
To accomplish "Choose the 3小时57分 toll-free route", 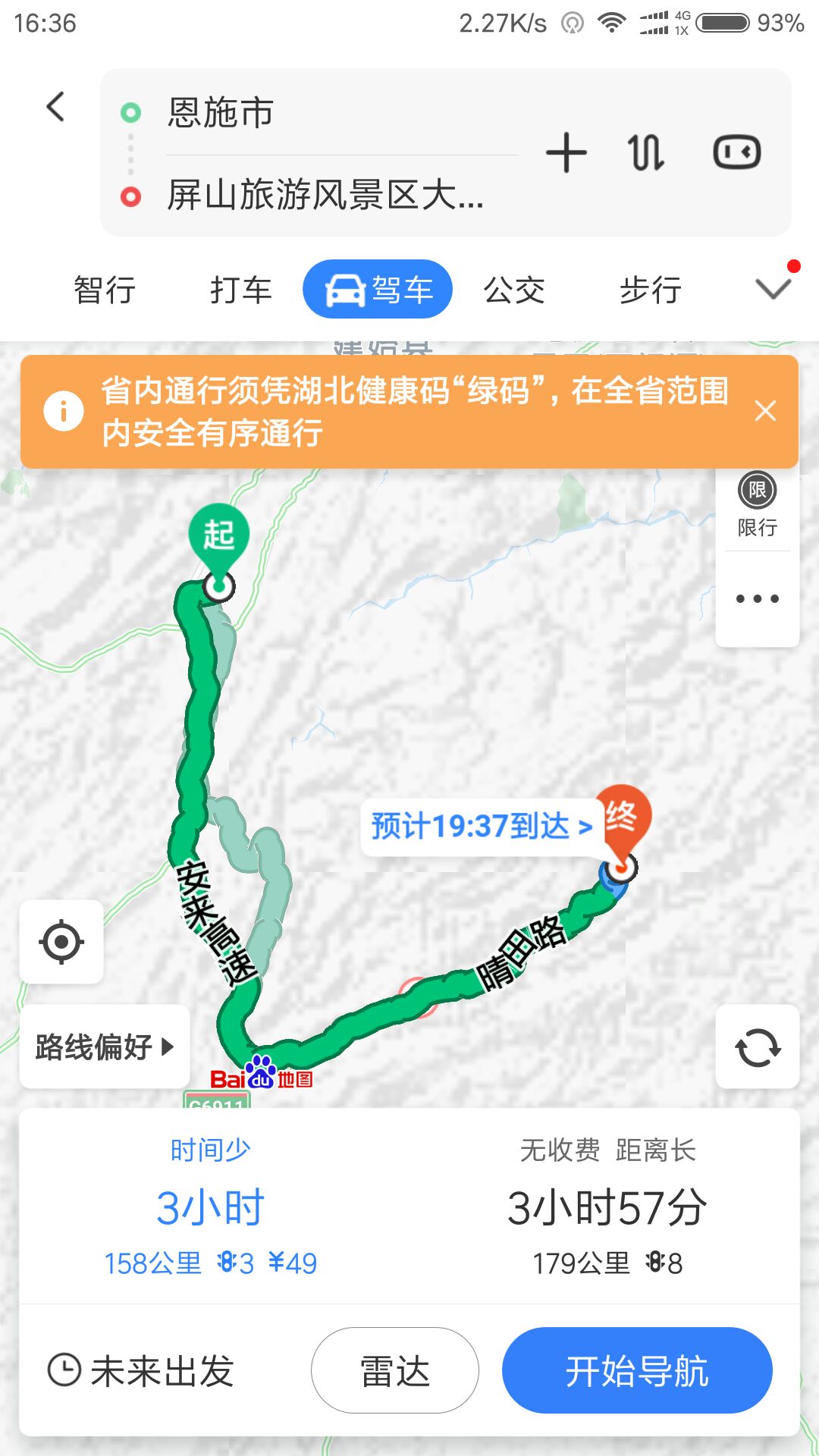I will [x=607, y=1207].
